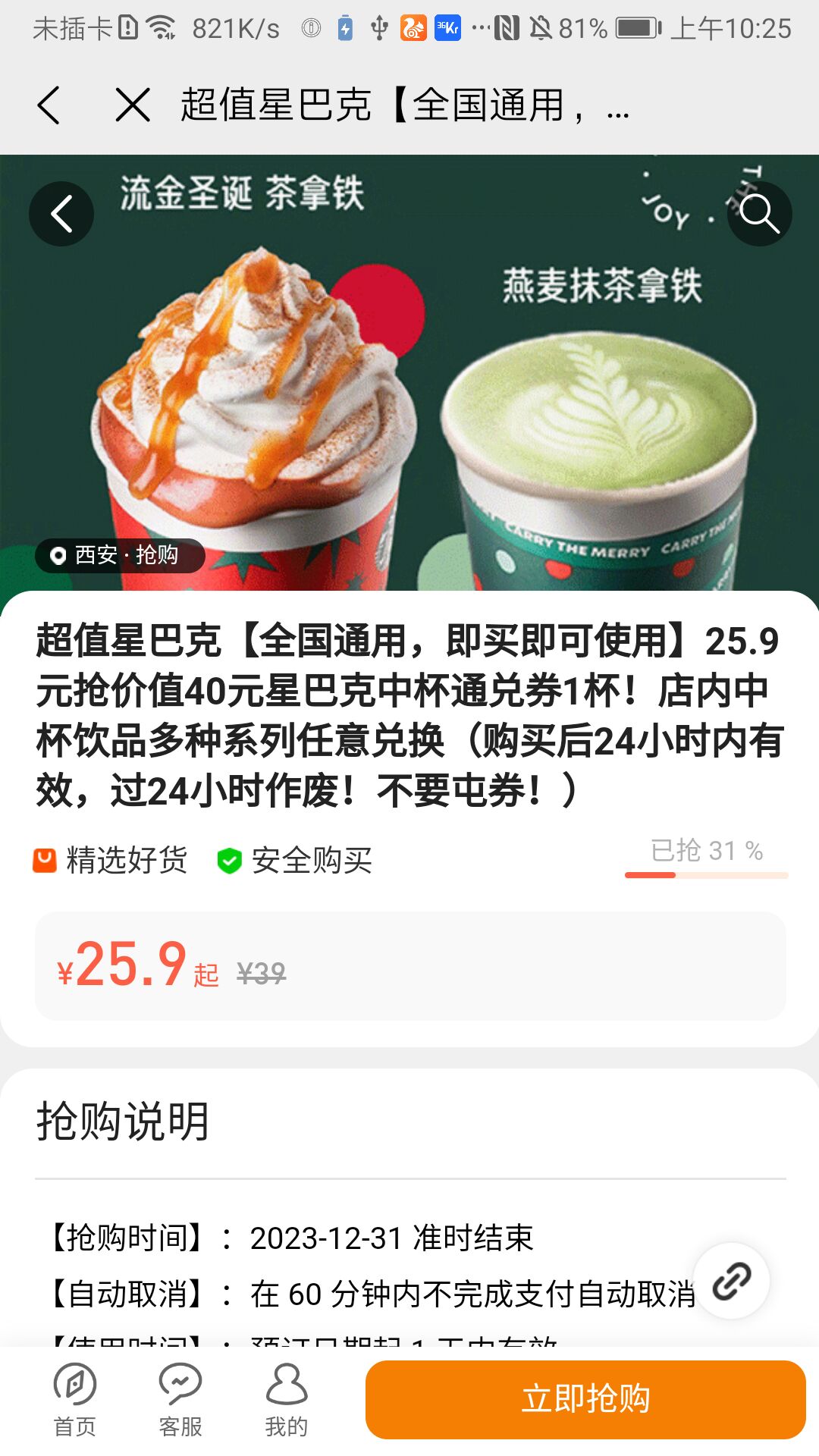
Task: Tap the floating link-copy icon
Action: 732,1282
